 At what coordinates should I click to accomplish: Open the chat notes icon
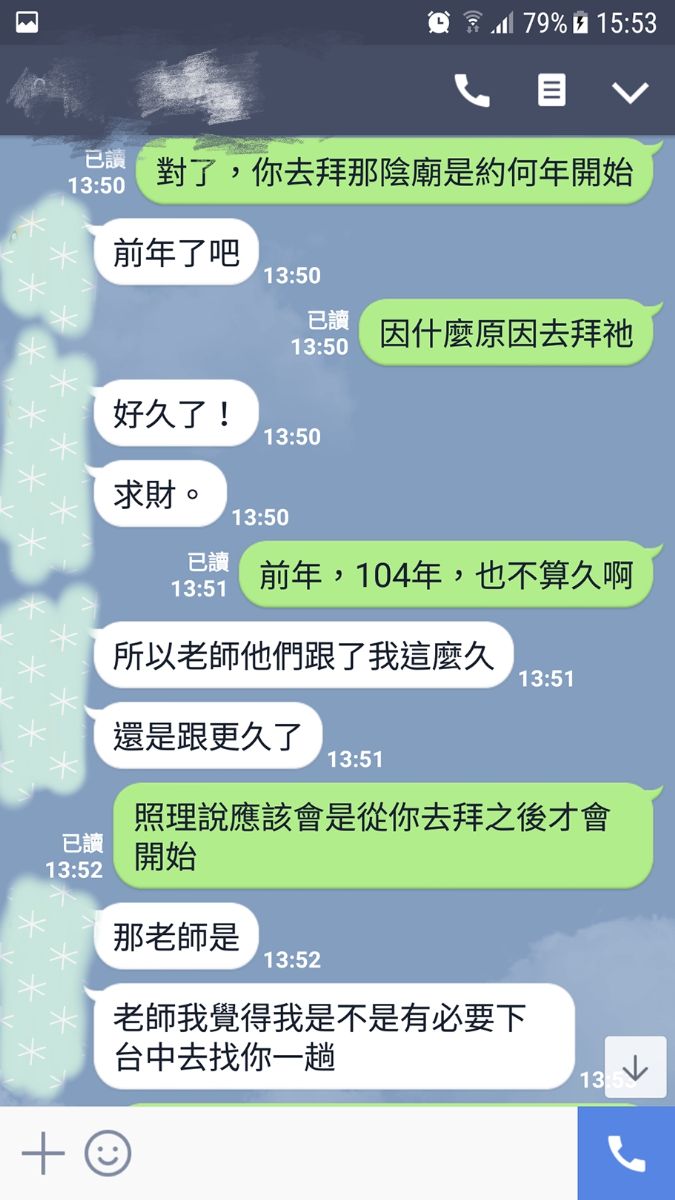551,91
